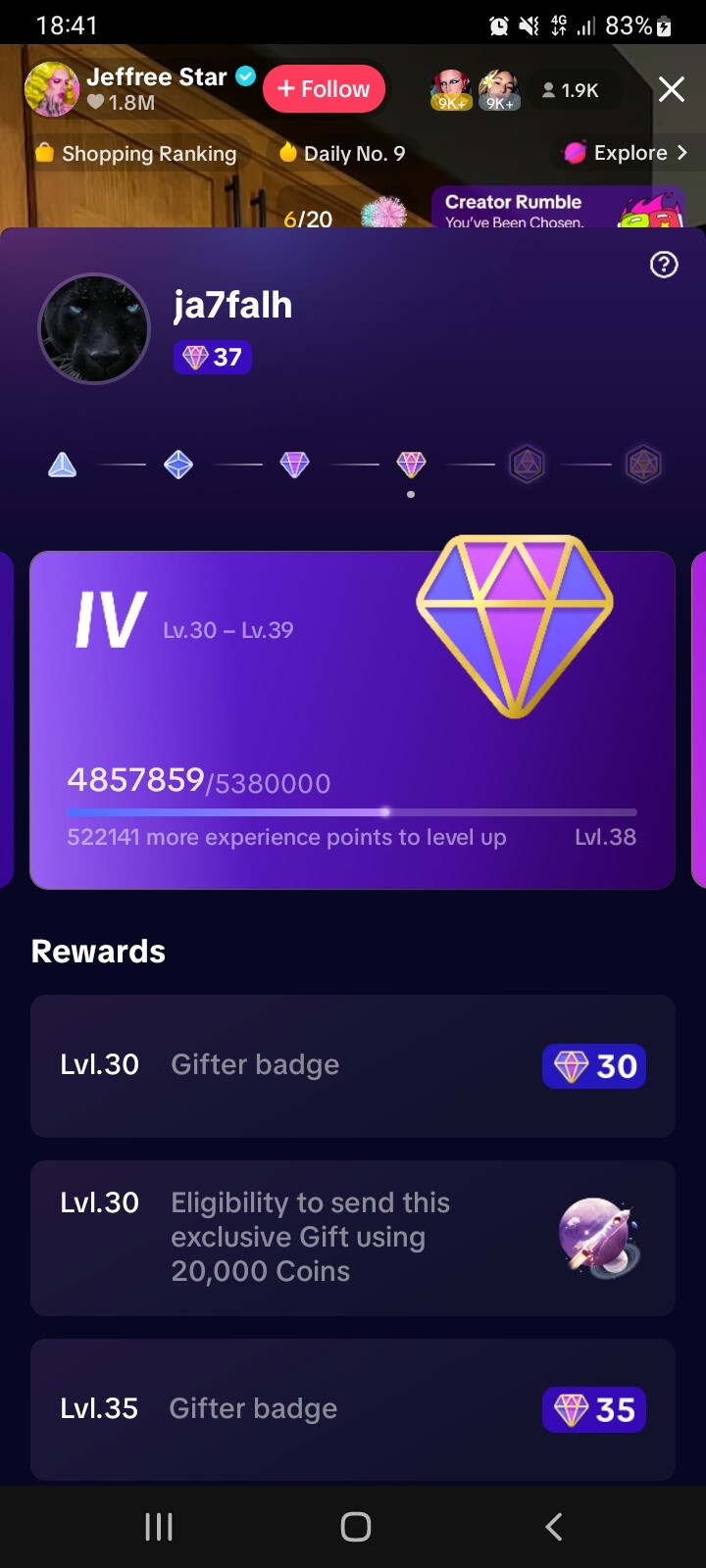Go to the home screen

[x=355, y=1526]
